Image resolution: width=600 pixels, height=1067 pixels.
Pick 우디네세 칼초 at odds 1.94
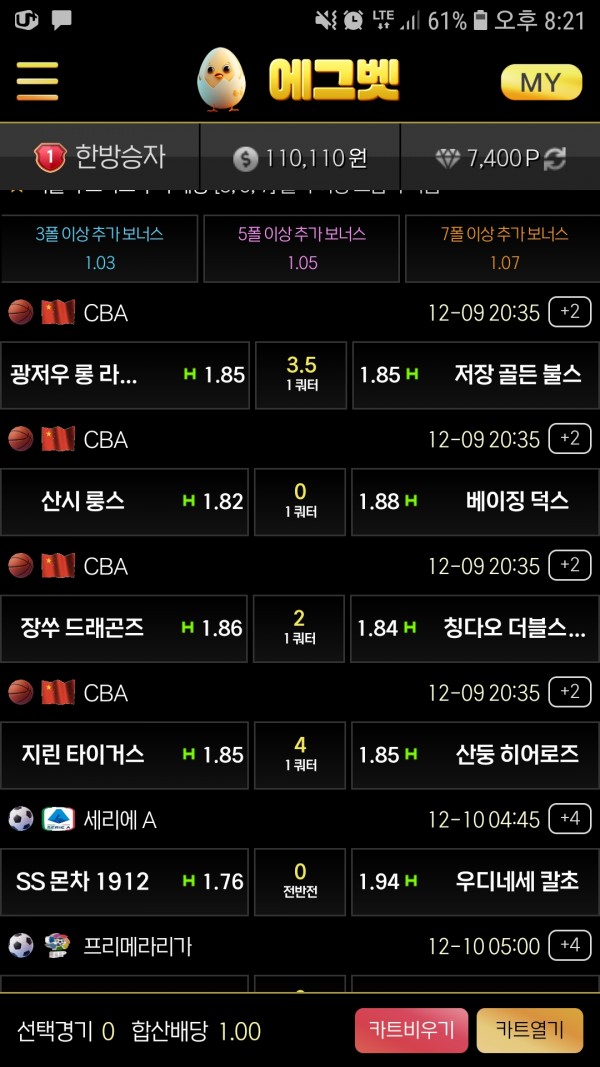pyautogui.click(x=475, y=882)
